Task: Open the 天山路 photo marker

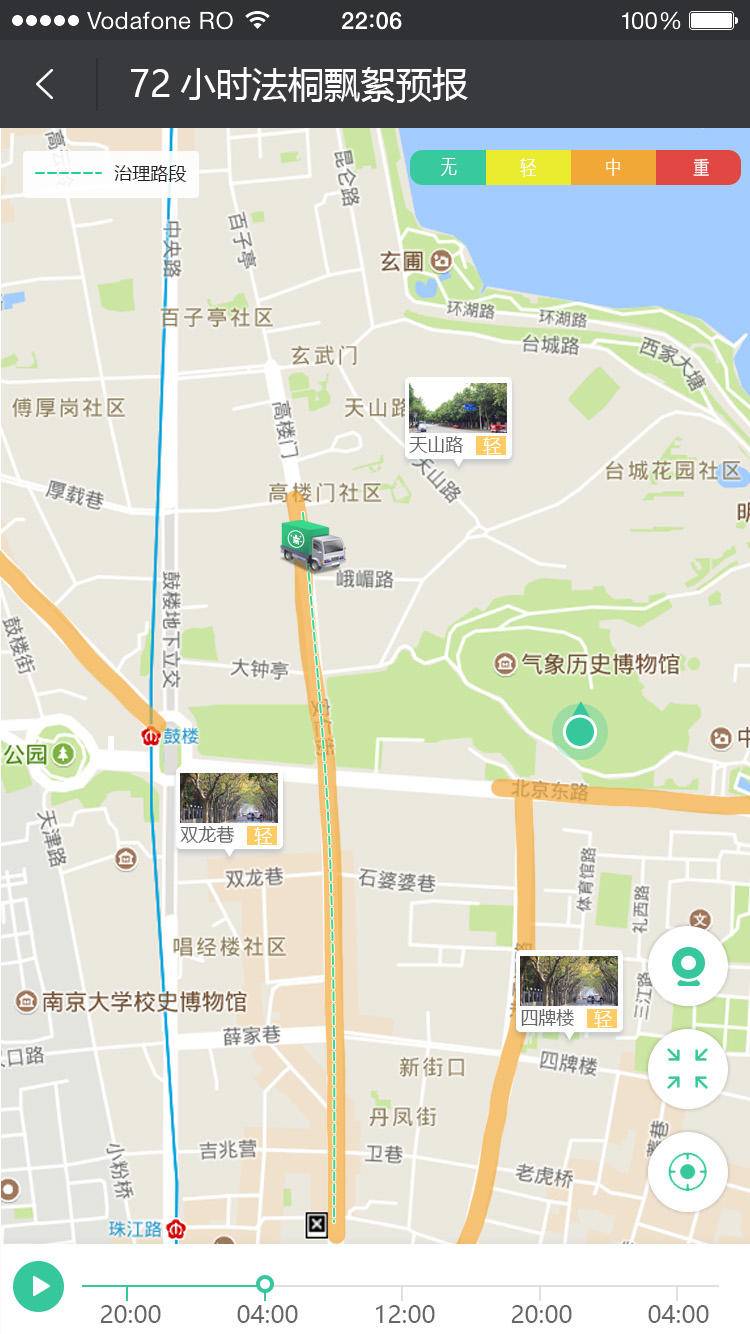Action: [x=458, y=417]
